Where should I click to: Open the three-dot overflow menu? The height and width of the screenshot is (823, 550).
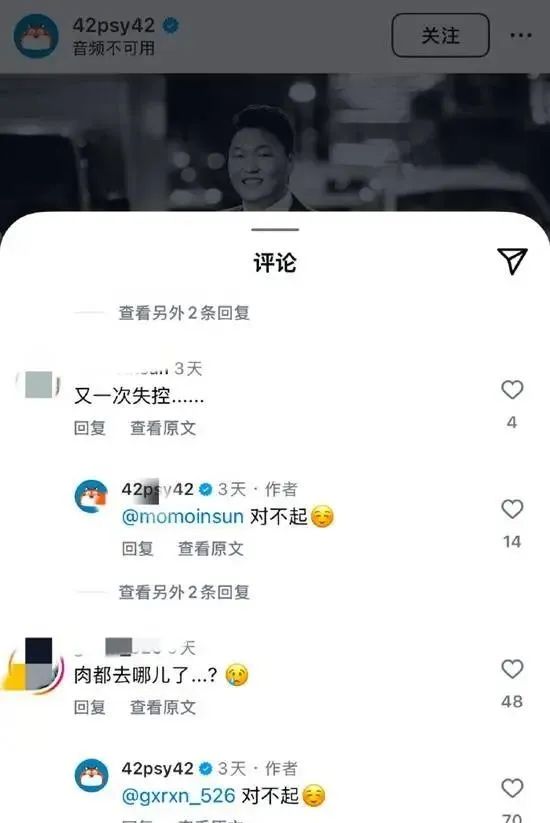click(x=521, y=35)
